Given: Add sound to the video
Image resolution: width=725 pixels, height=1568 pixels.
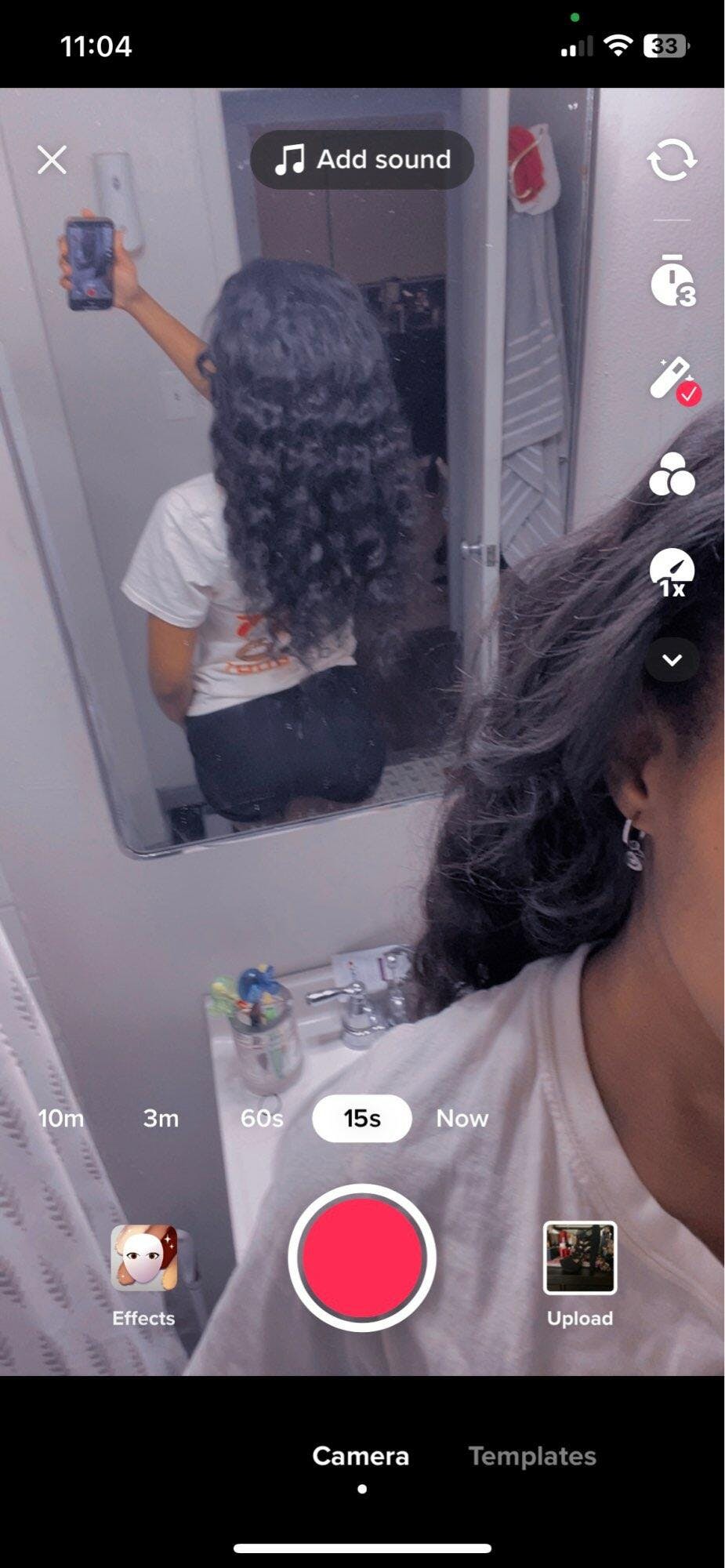Looking at the screenshot, I should pos(362,160).
